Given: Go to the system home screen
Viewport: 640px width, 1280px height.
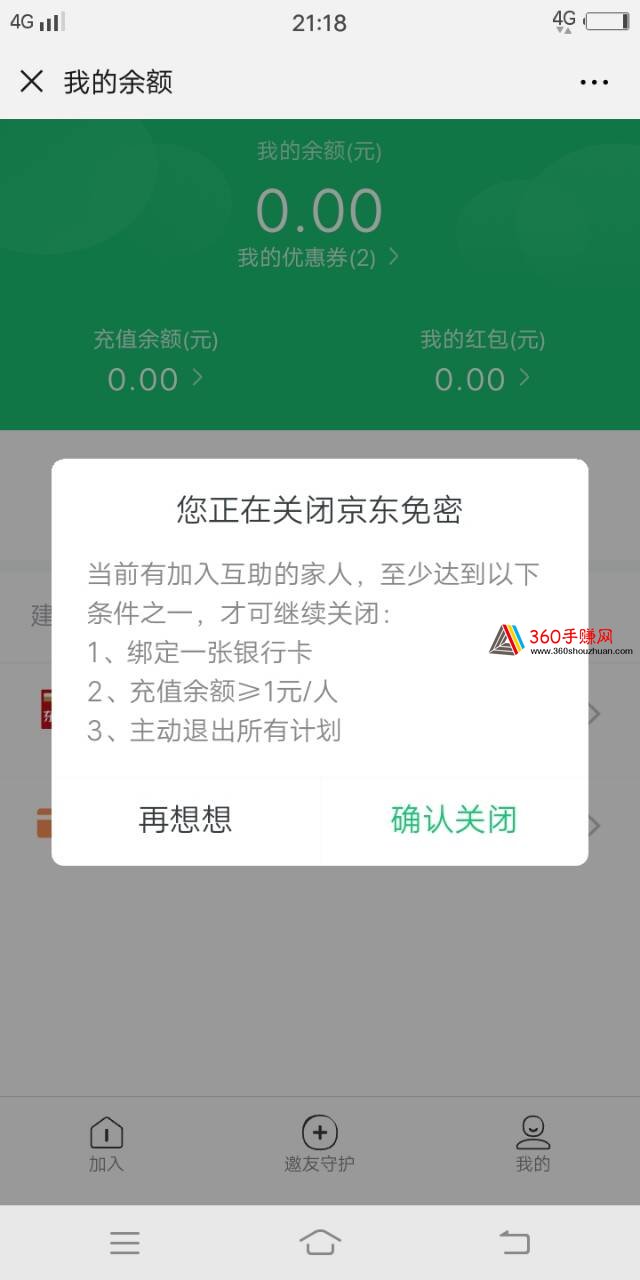Looking at the screenshot, I should (320, 1243).
